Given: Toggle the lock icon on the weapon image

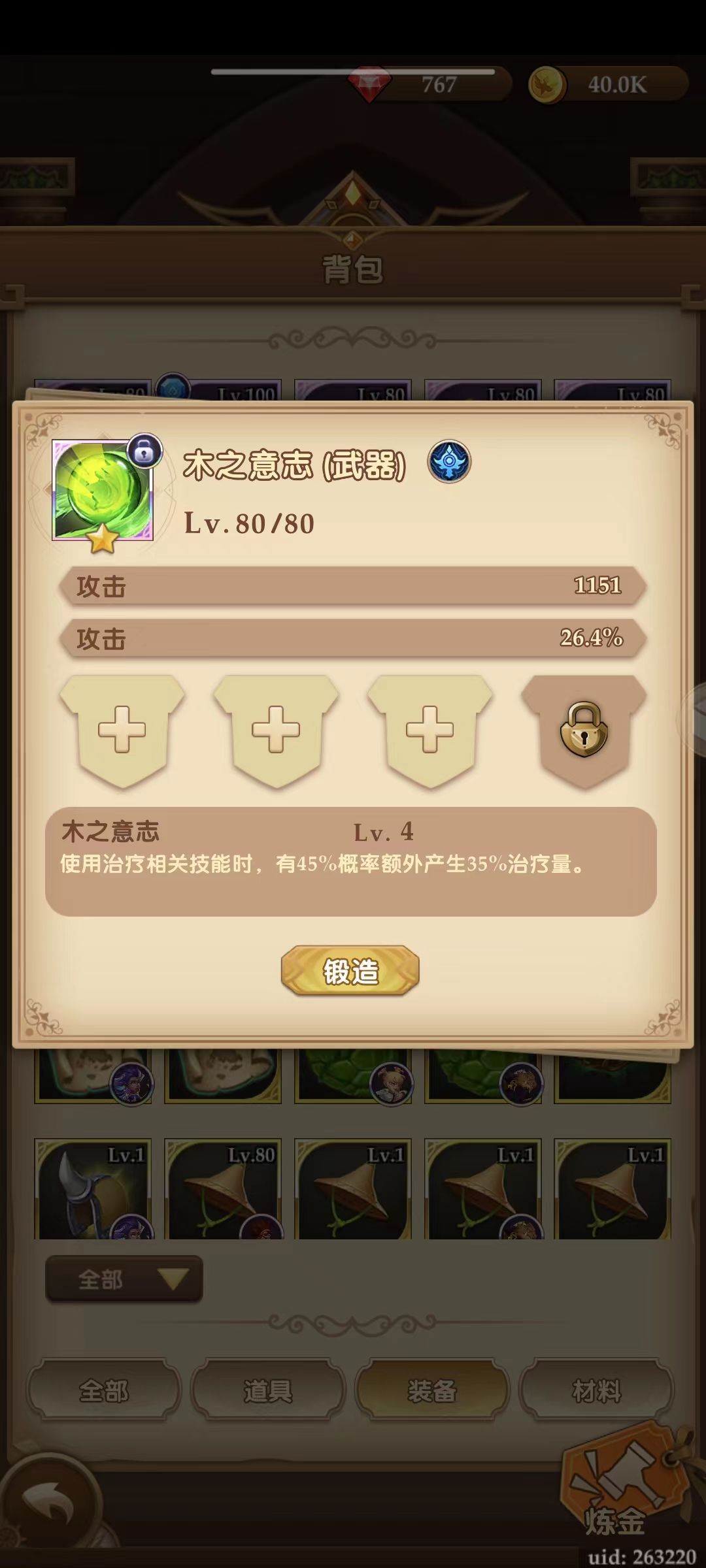Looking at the screenshot, I should (x=144, y=450).
